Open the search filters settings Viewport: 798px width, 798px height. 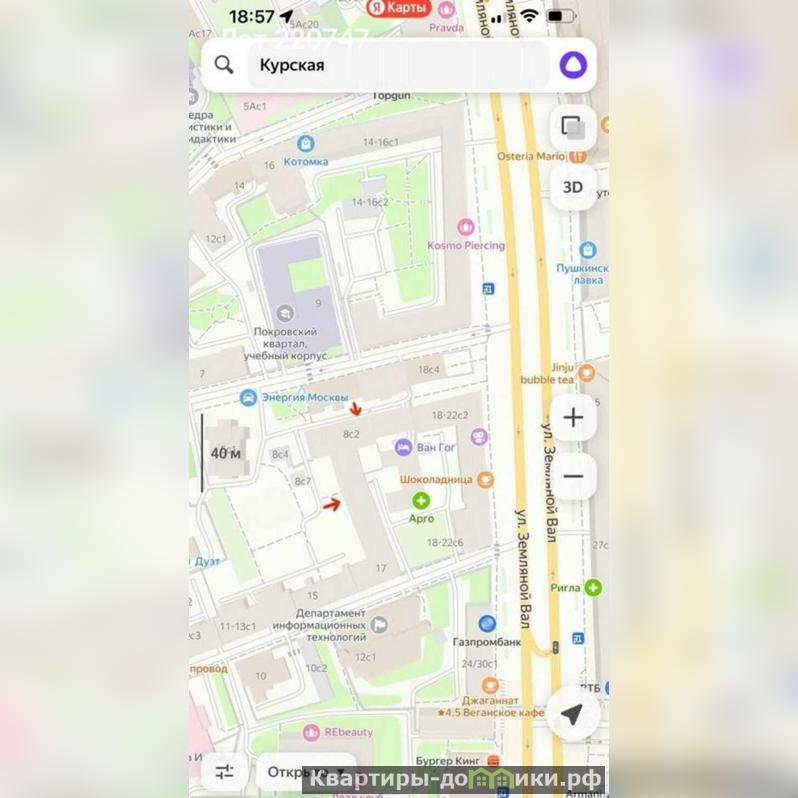click(225, 771)
